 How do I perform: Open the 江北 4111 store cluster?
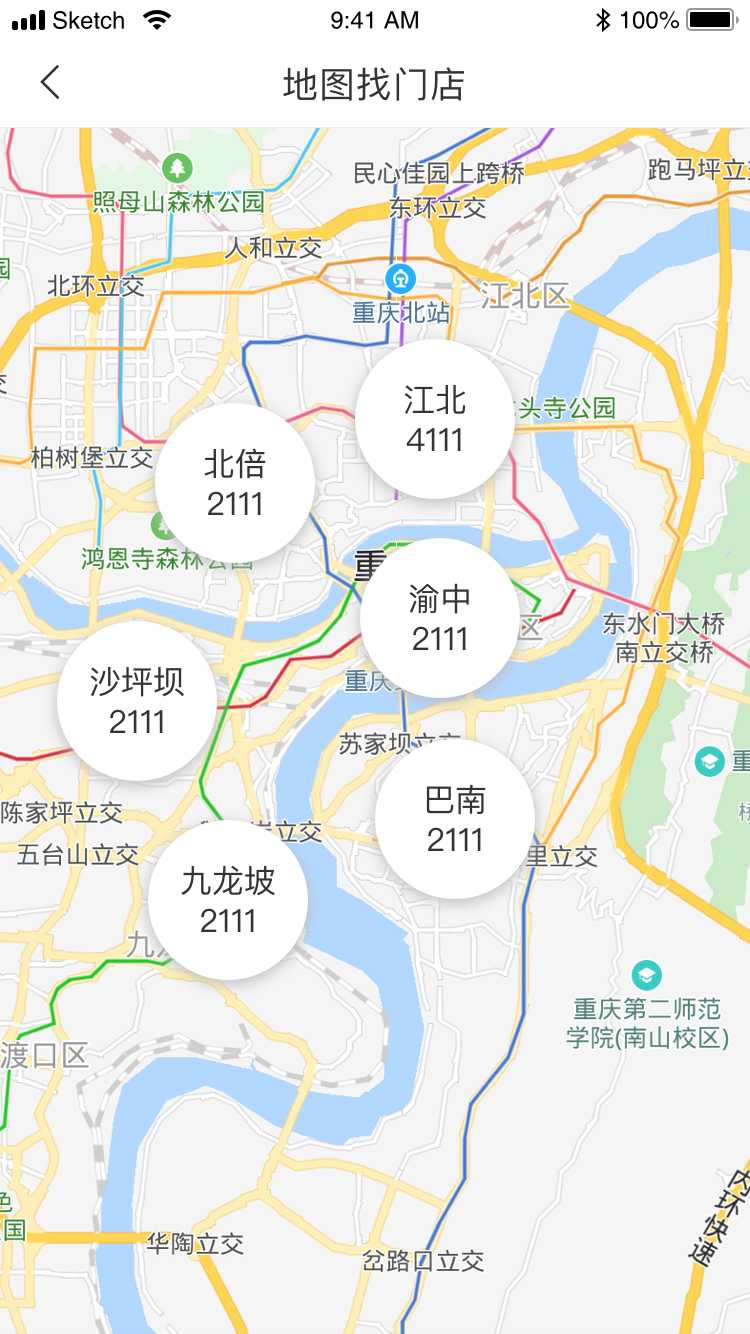point(435,419)
